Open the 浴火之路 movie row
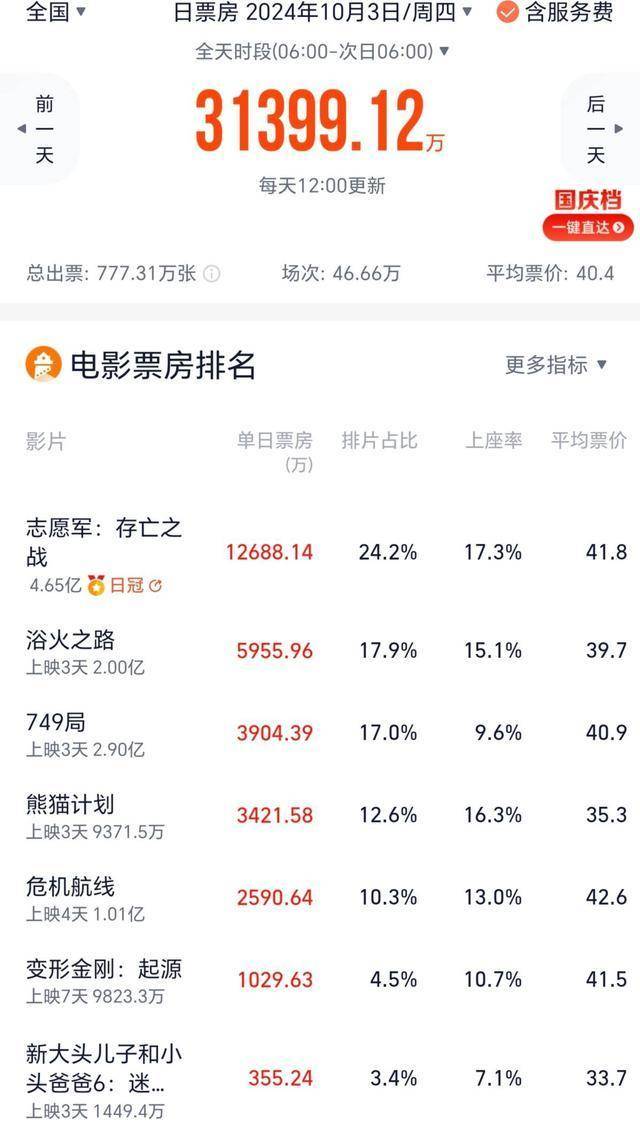640x1134 pixels. tap(320, 651)
